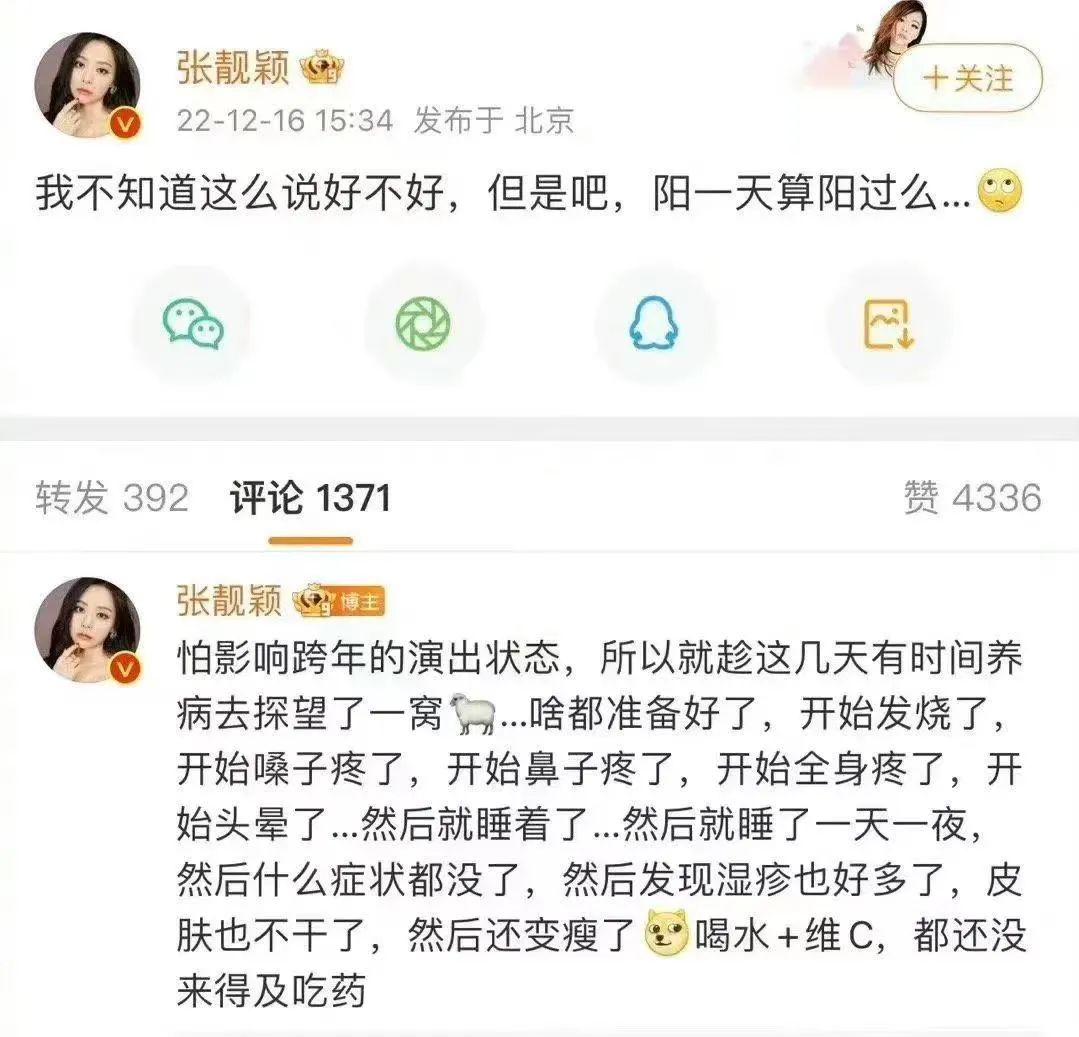
Task: Share the post to WeChat
Action: (x=193, y=325)
